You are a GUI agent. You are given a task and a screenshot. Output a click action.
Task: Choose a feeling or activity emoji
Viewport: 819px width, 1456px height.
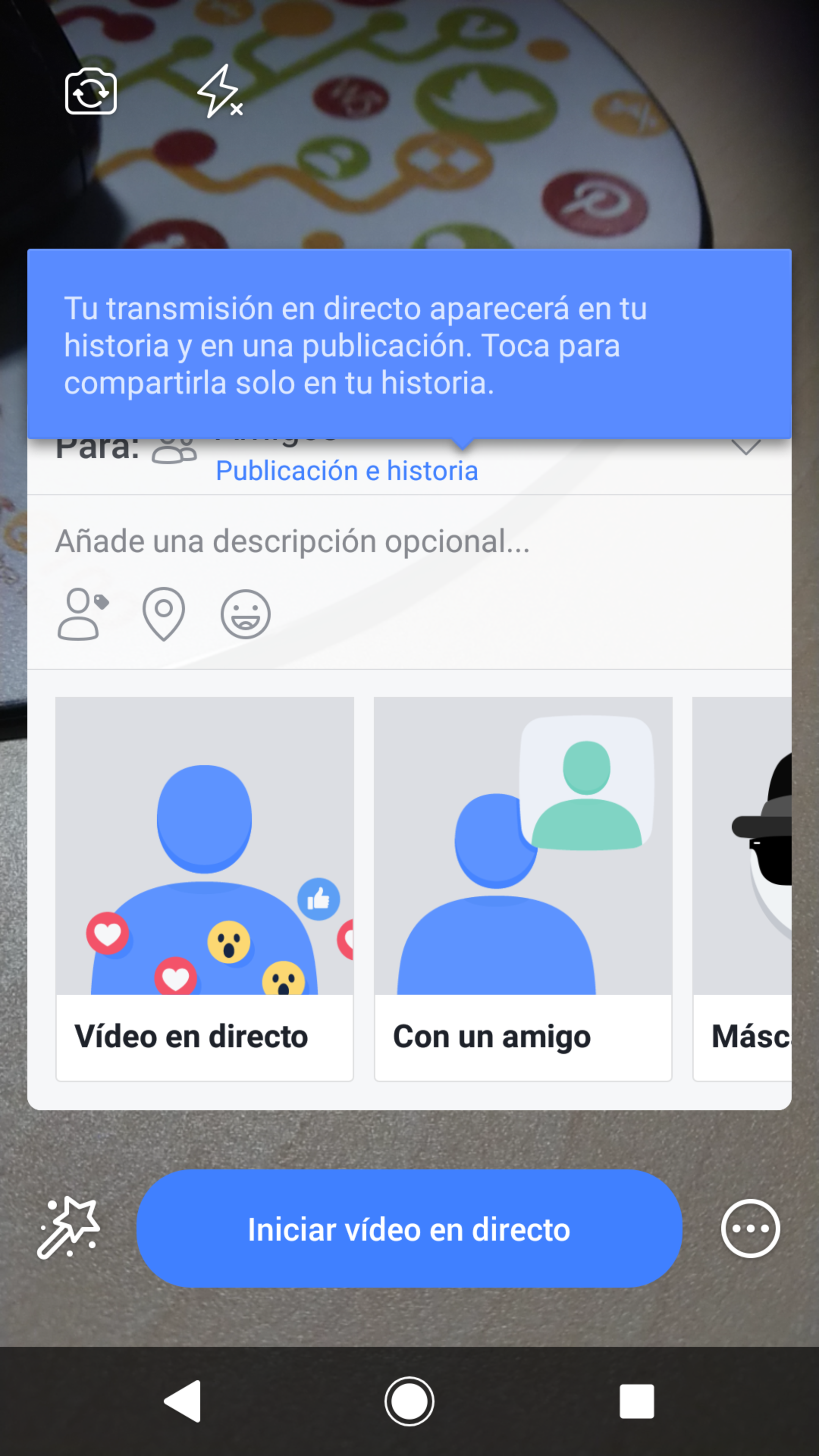click(245, 614)
